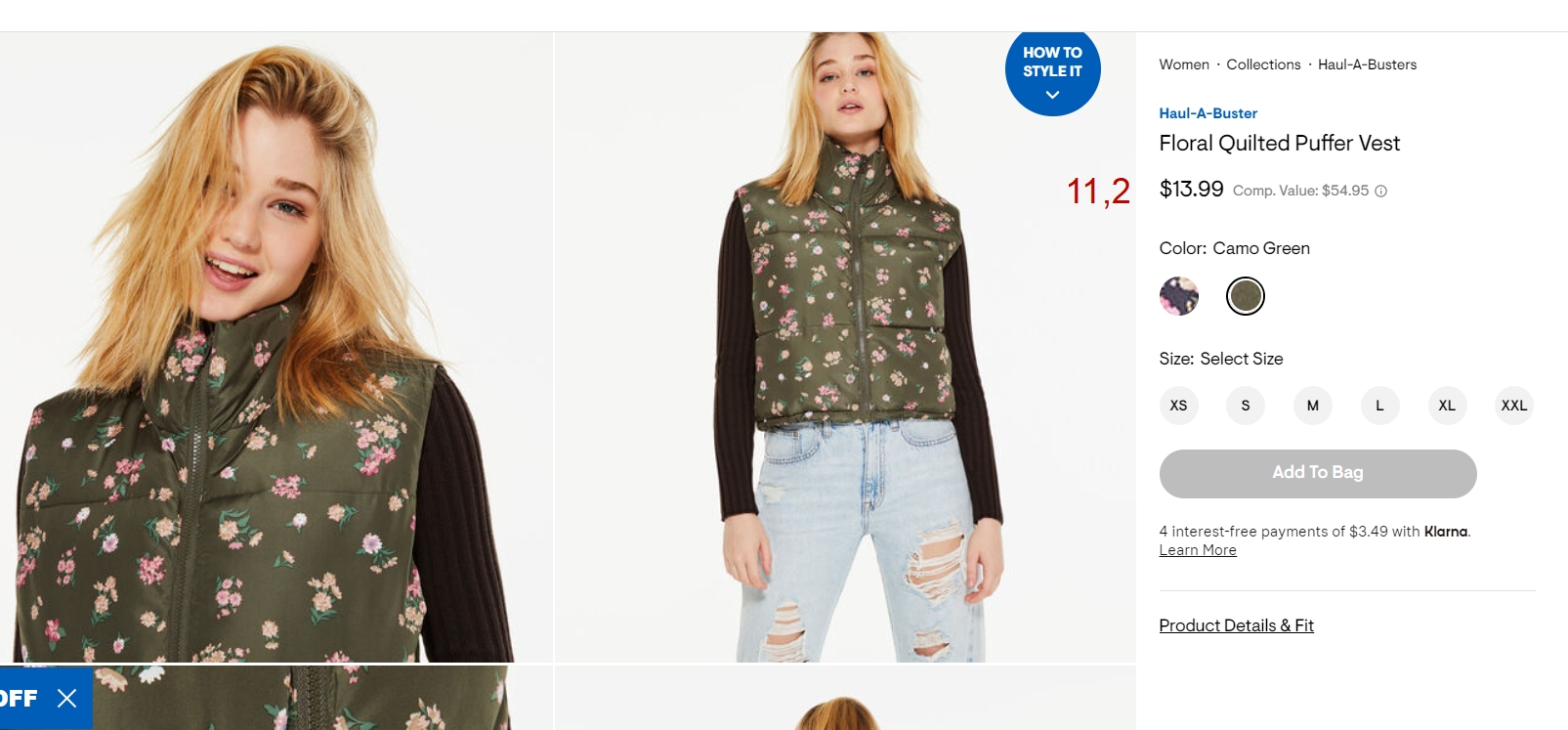Open Klarna Learn More link
The height and width of the screenshot is (730, 1568).
click(1197, 550)
